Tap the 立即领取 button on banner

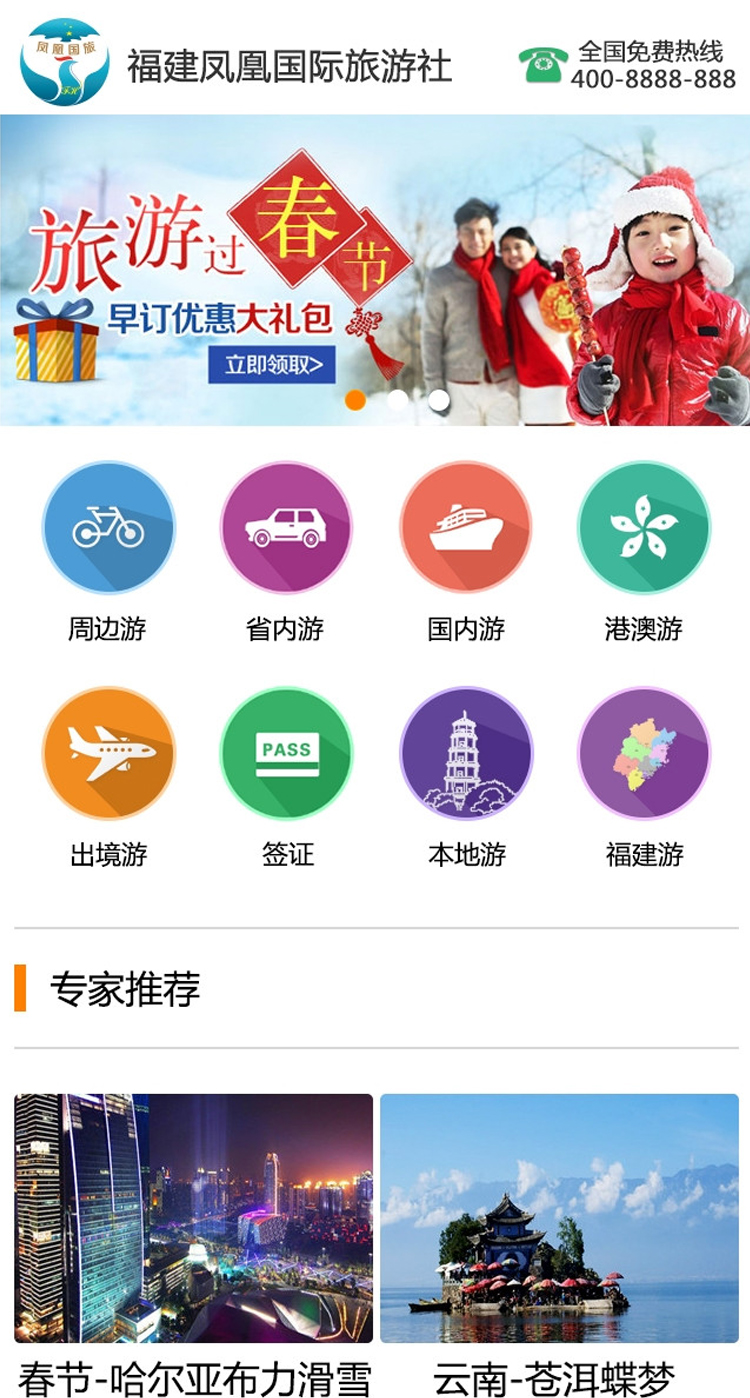272,365
